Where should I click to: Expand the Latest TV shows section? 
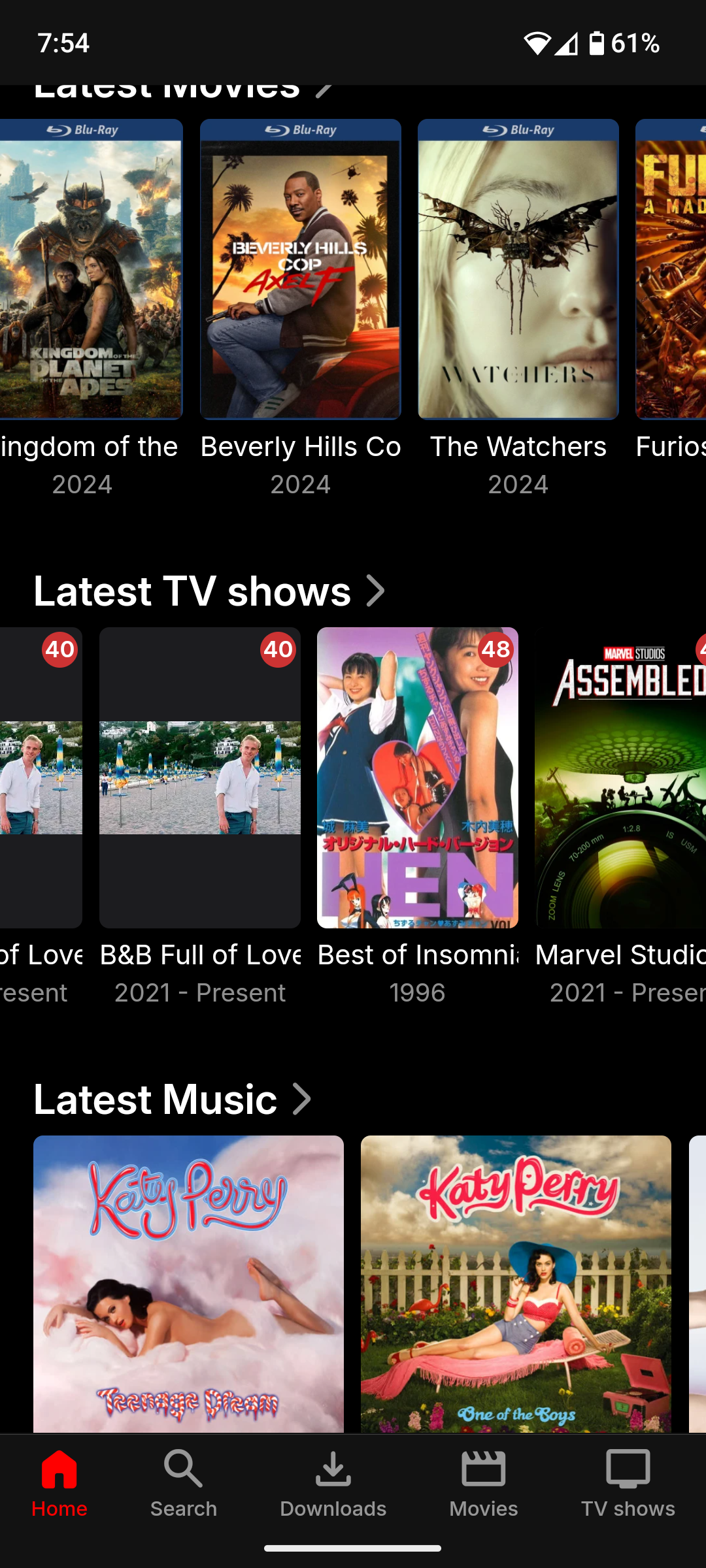tap(375, 591)
